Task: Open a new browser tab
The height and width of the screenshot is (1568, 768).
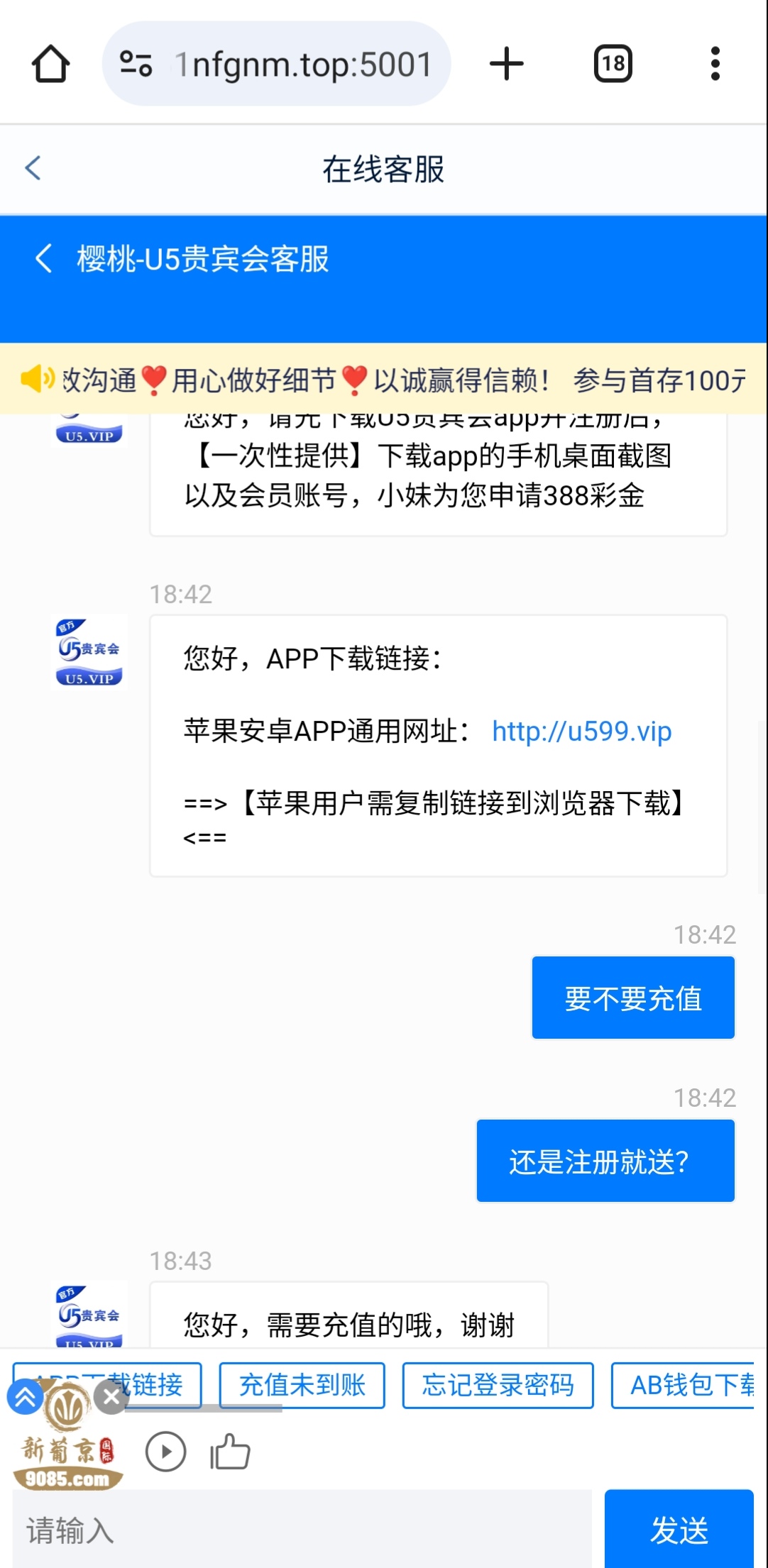Action: coord(506,65)
